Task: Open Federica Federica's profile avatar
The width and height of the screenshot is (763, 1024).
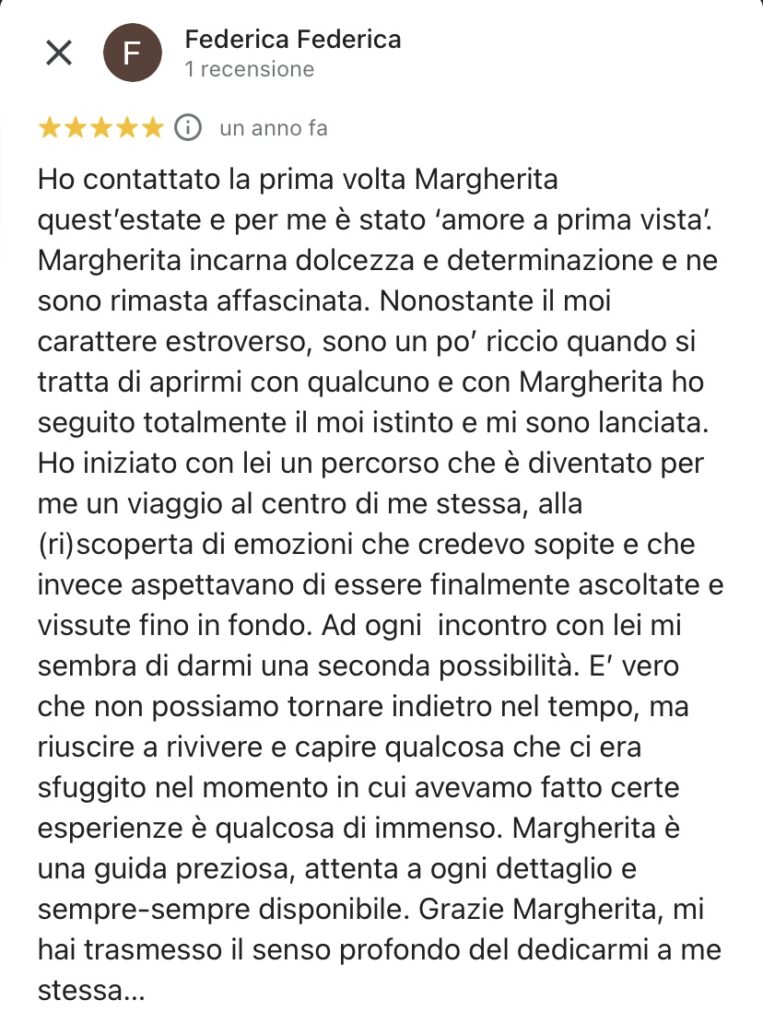Action: tap(130, 54)
